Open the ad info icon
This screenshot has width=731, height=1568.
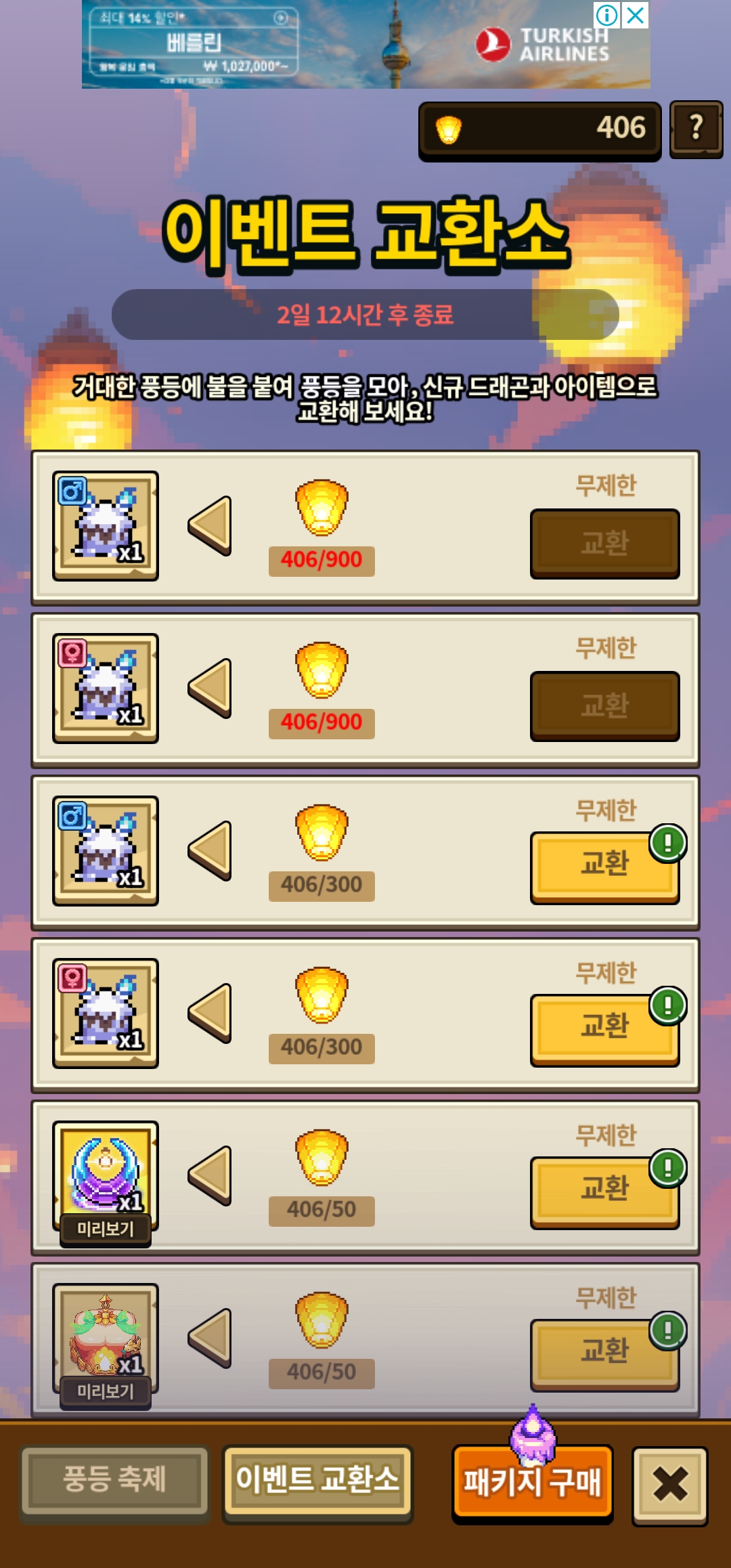[607, 15]
